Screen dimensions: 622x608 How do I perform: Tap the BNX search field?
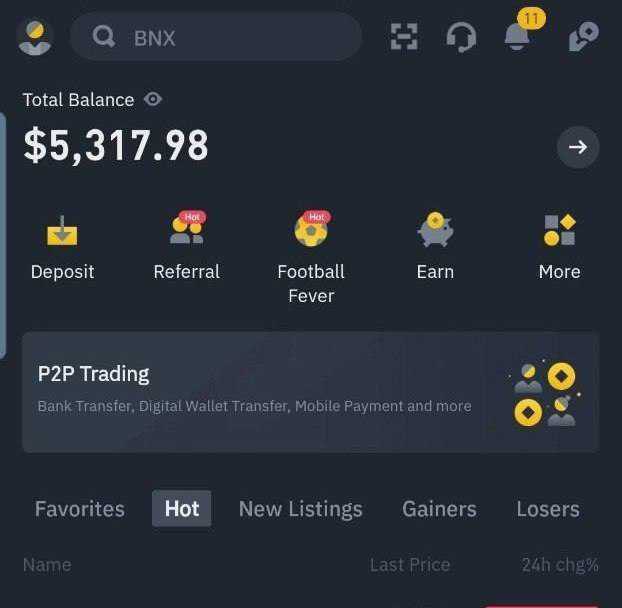point(215,38)
